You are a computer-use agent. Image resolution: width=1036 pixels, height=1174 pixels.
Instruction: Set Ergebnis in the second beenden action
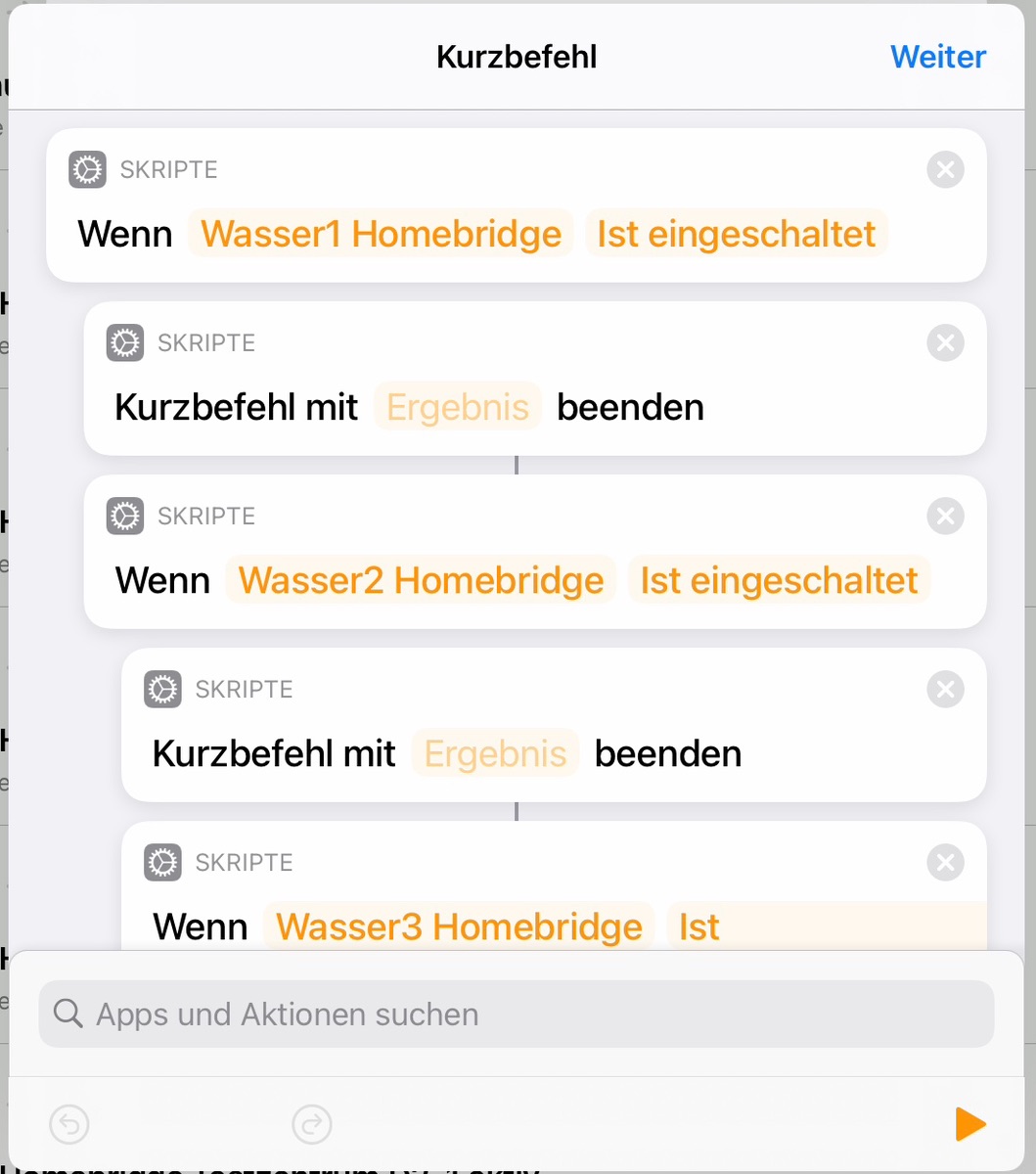[495, 753]
